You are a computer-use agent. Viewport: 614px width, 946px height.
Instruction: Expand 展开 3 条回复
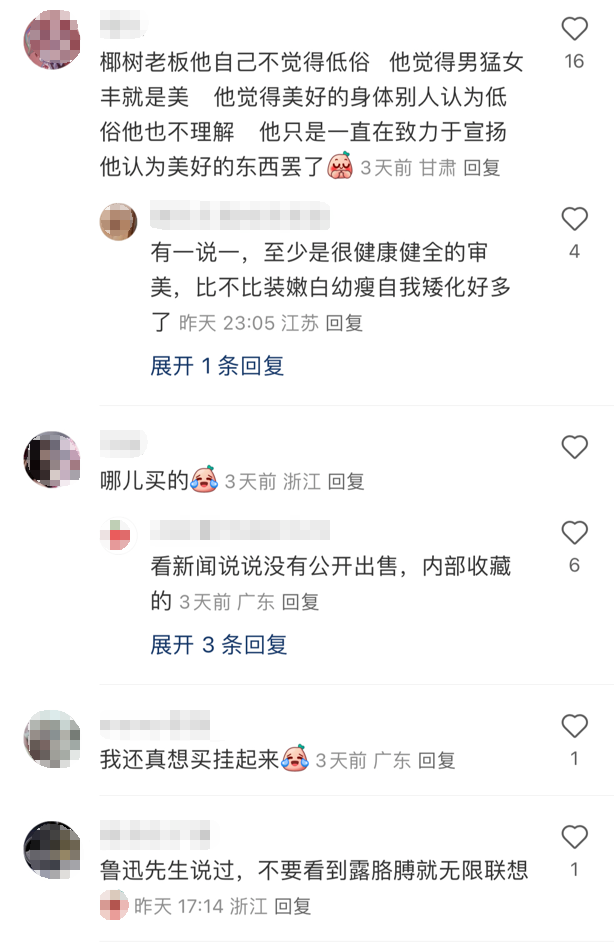(x=219, y=645)
